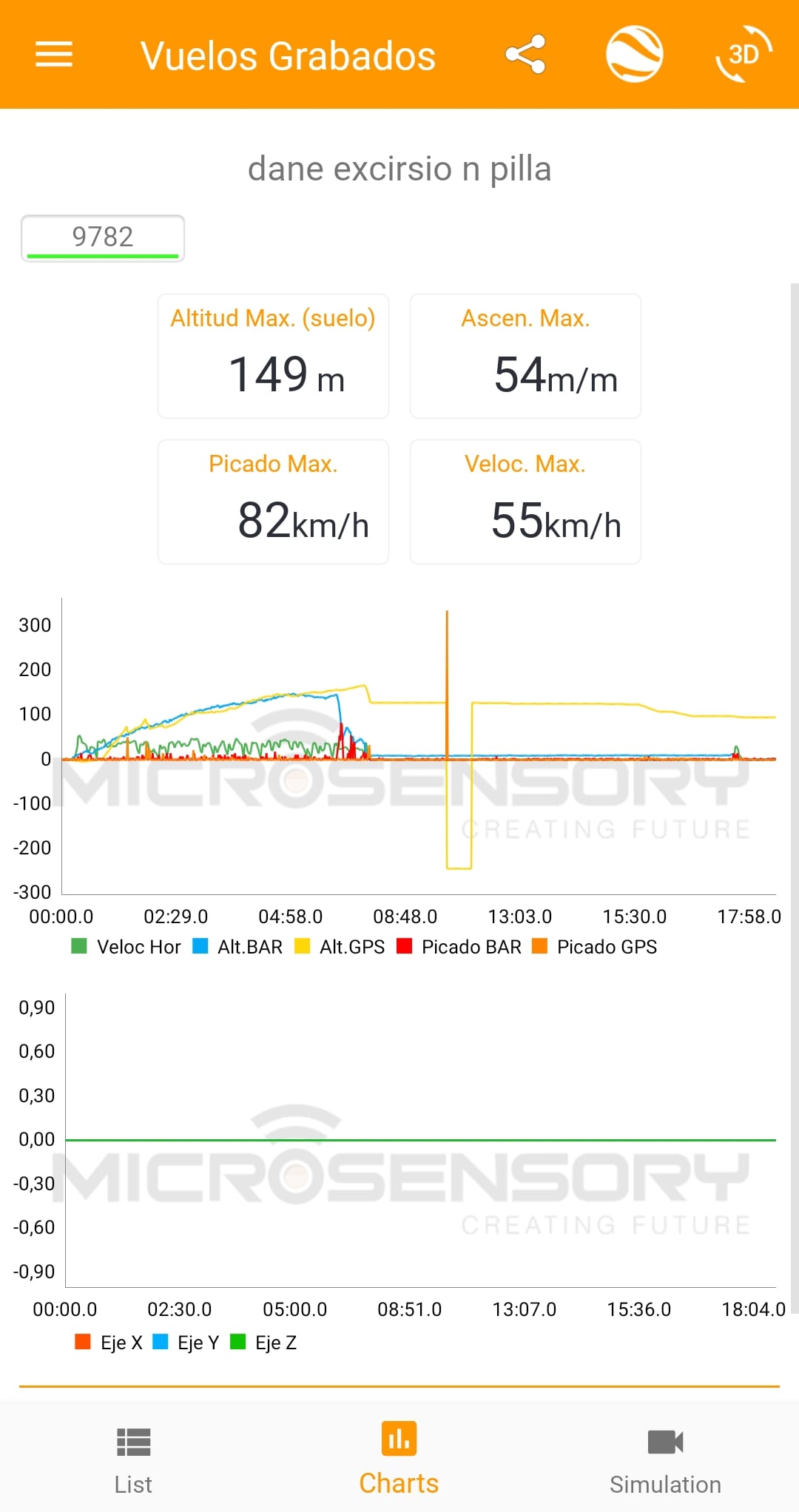
Task: Toggle the Alt.GPS legend entry
Action: pyautogui.click(x=340, y=947)
